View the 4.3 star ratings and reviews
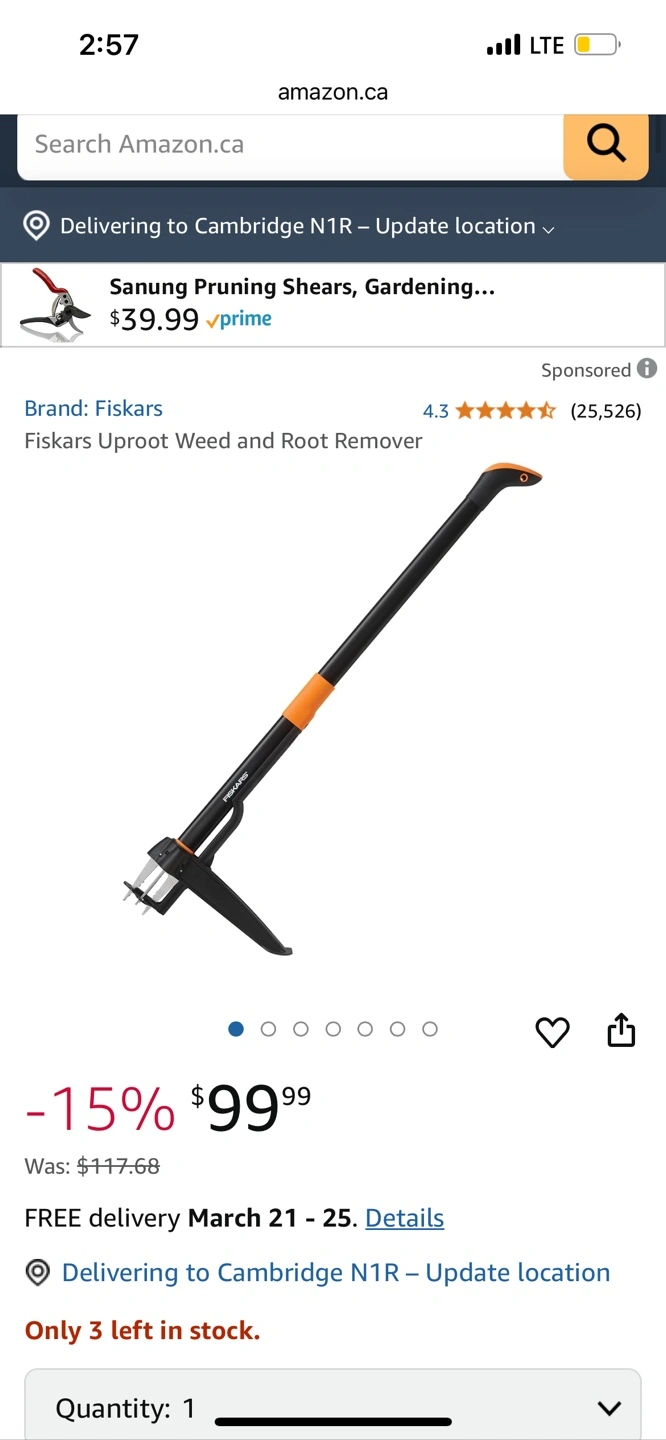This screenshot has width=666, height=1440. click(532, 410)
